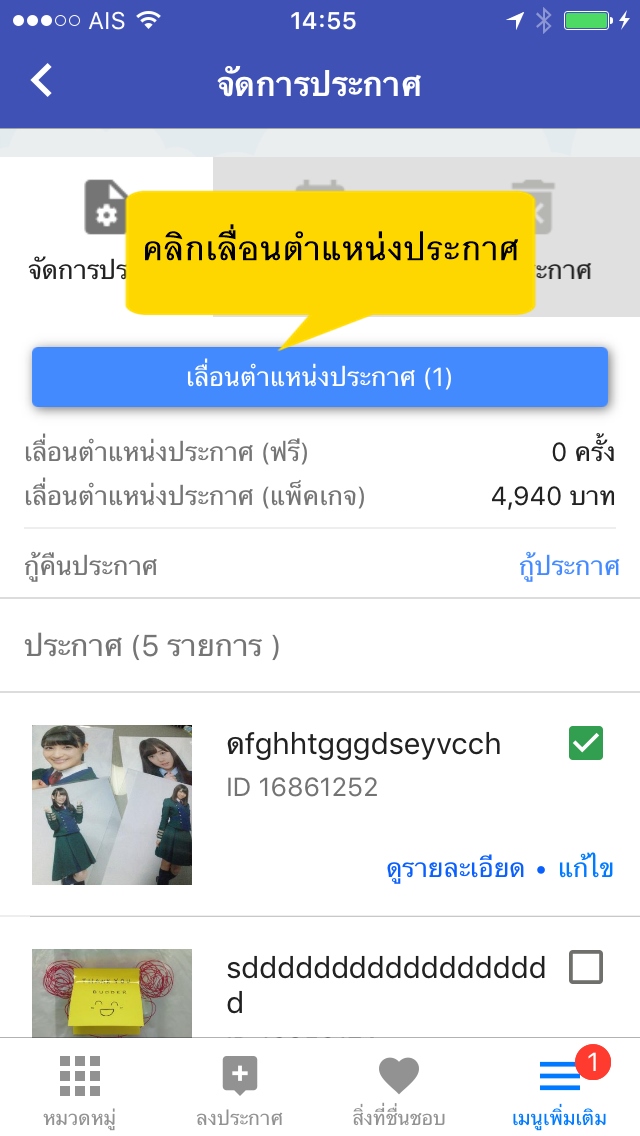640x1136 pixels.
Task: Go back using the header arrow
Action: tap(41, 81)
